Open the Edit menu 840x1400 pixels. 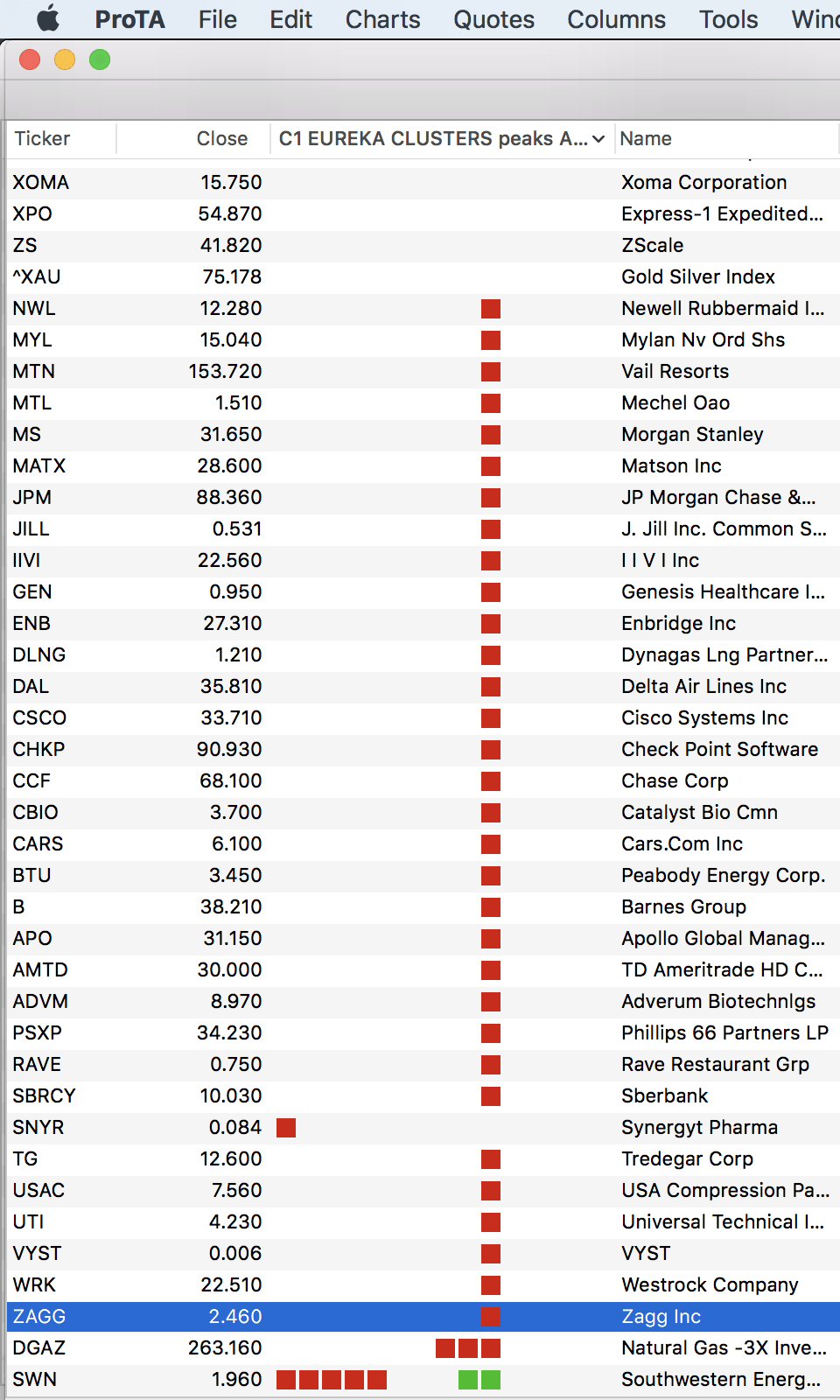pos(290,19)
